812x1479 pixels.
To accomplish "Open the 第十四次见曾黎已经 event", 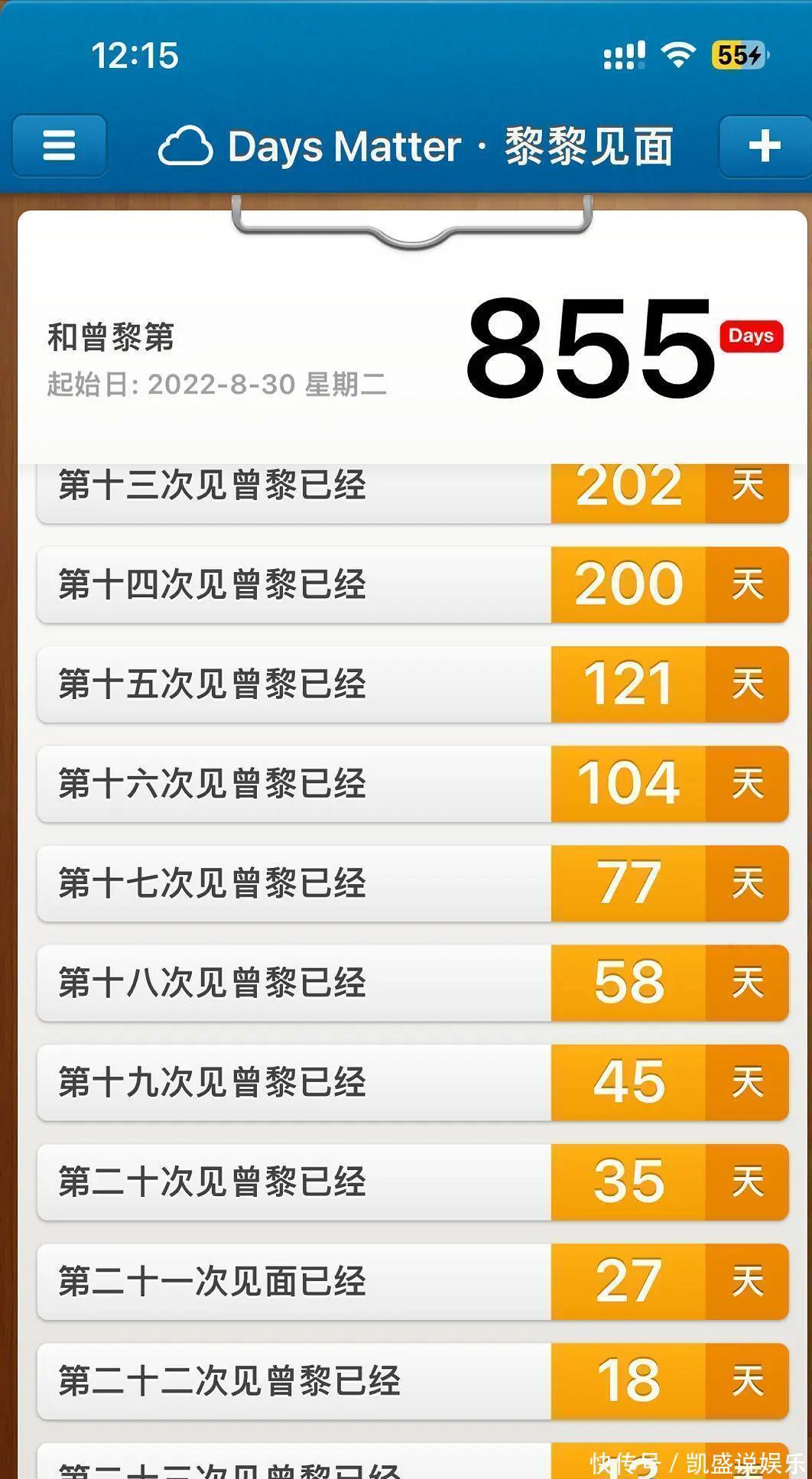I will [x=413, y=585].
